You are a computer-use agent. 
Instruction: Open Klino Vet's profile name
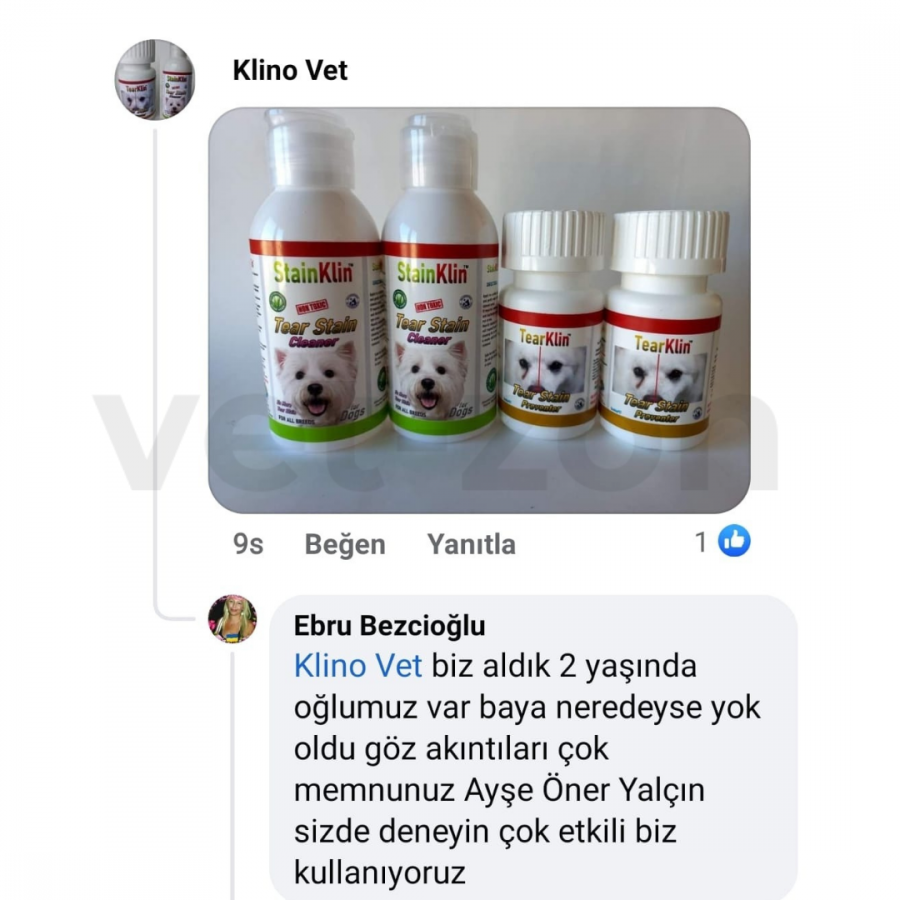click(290, 71)
